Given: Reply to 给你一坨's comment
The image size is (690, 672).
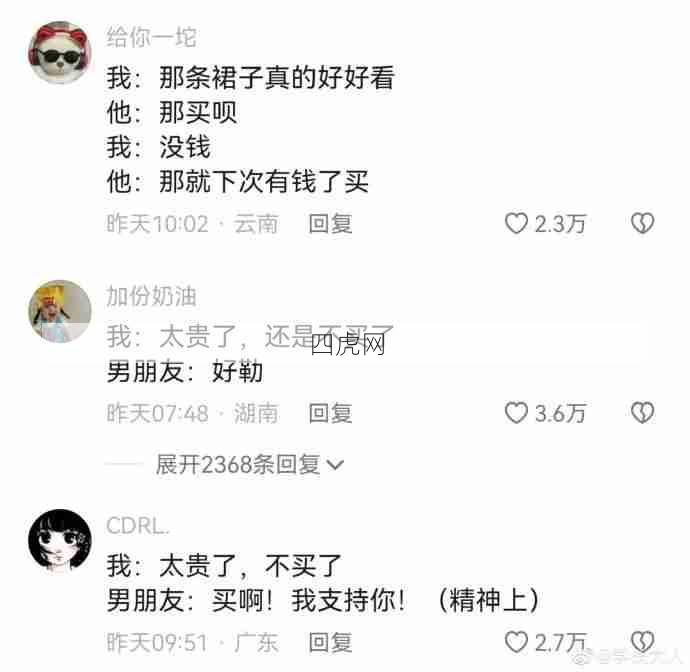Looking at the screenshot, I should pos(330,223).
